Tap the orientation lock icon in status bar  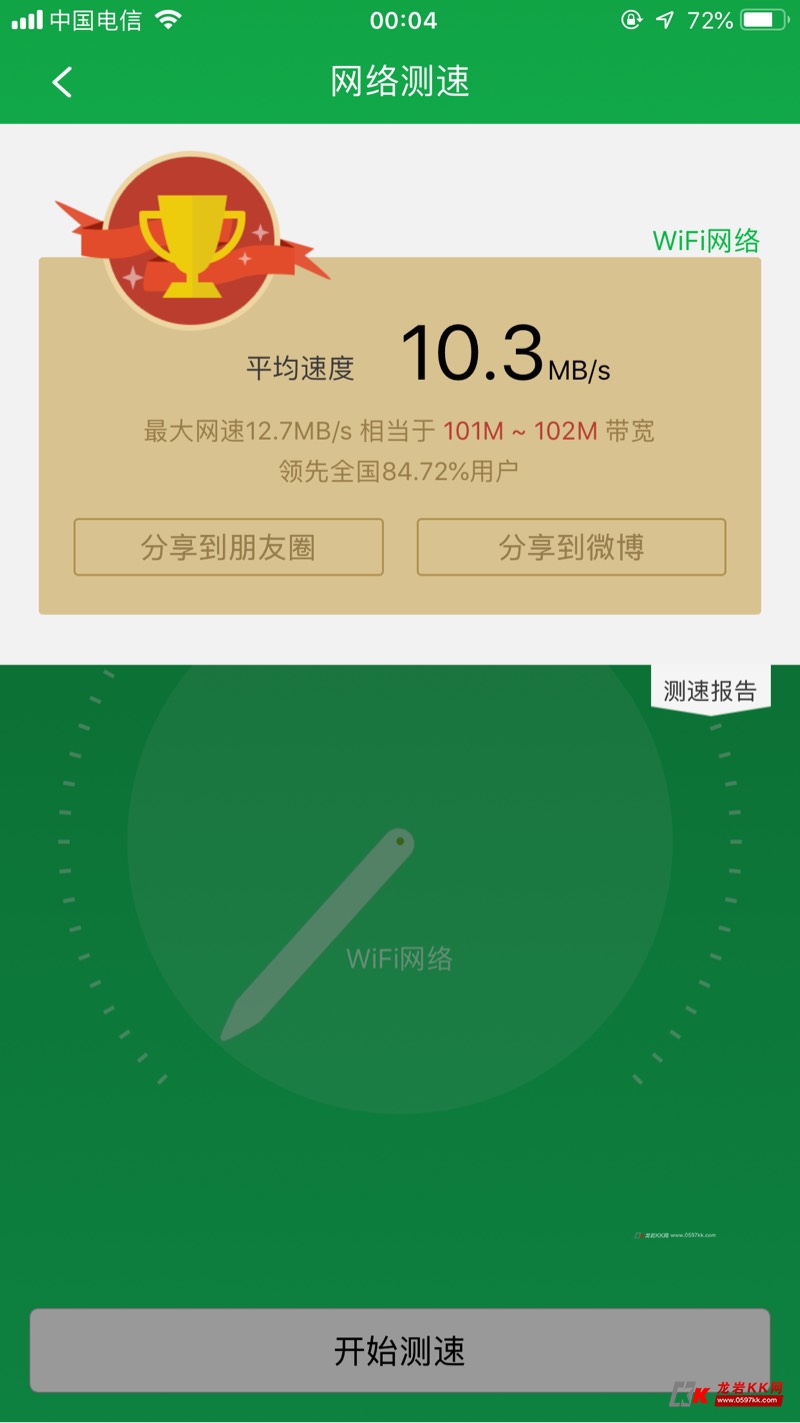[x=631, y=20]
